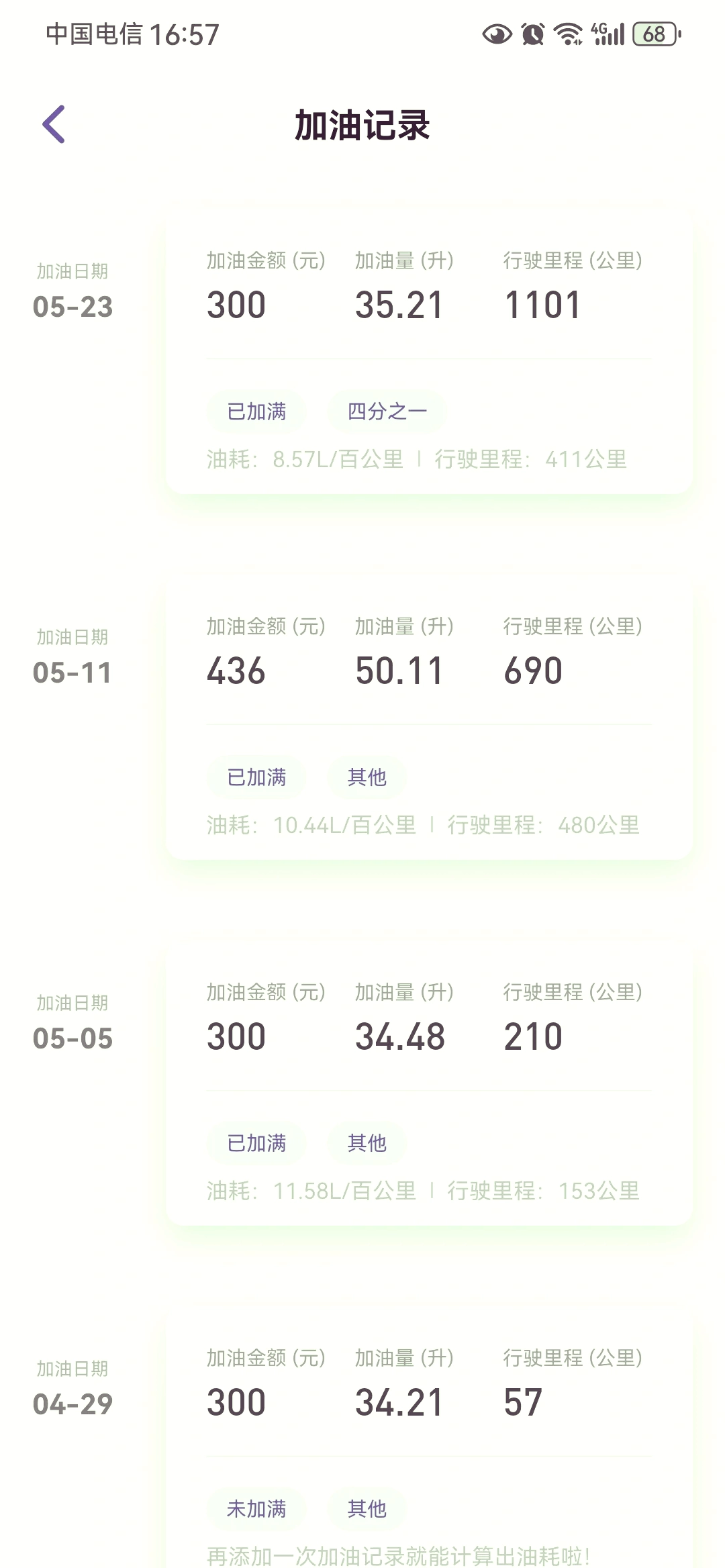Select the 其他 tag on the 05-11 record

coord(367,777)
